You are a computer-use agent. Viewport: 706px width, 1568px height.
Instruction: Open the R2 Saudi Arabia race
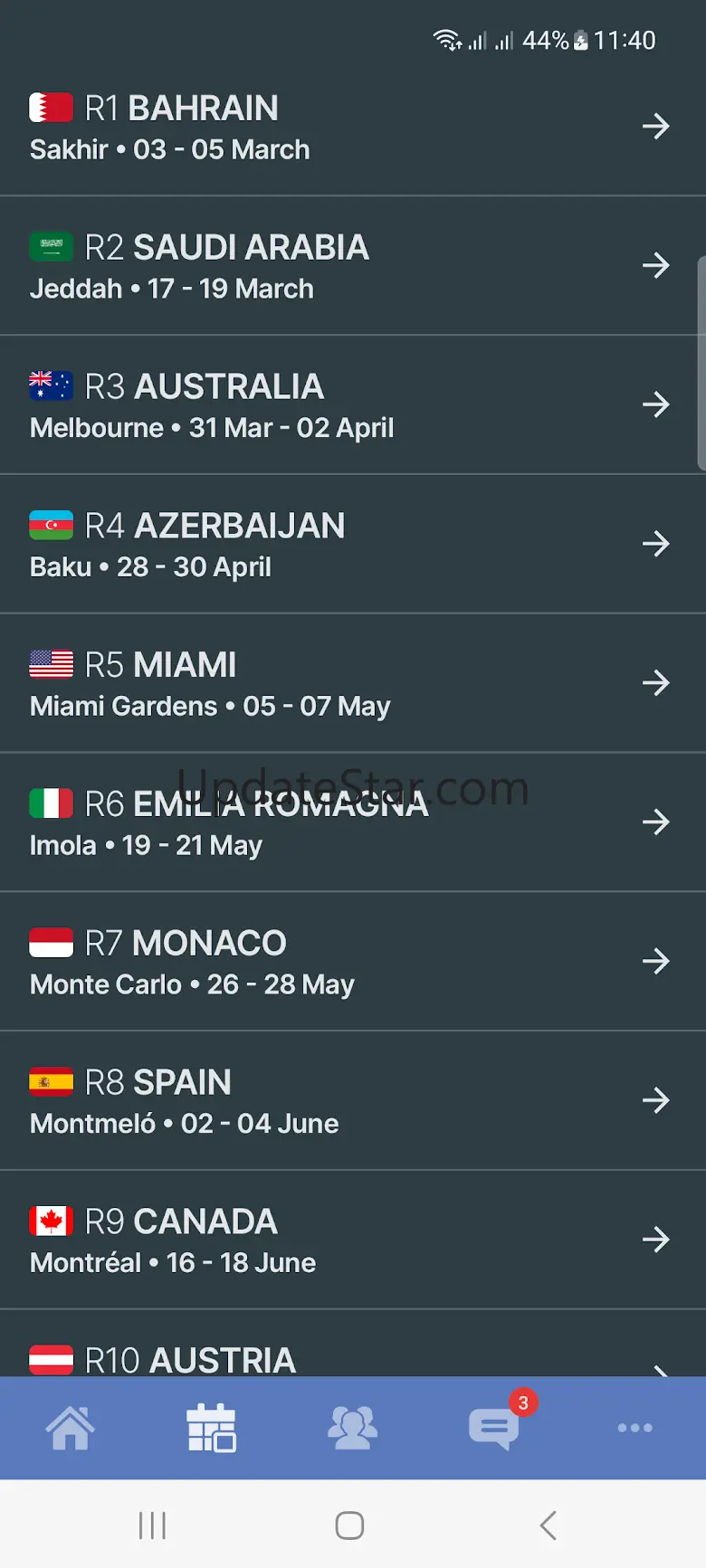click(x=352, y=266)
